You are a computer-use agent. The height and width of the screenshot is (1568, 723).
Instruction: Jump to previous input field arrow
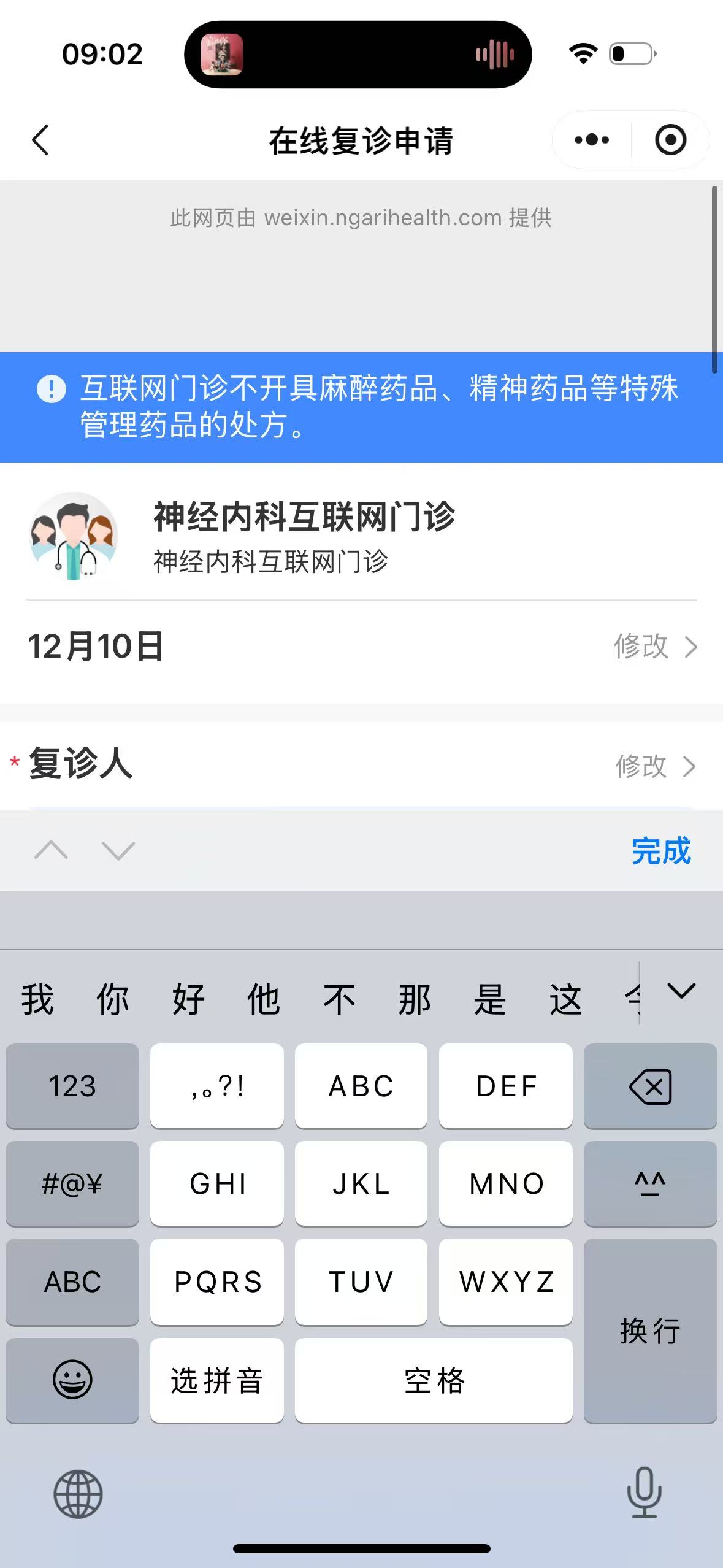point(52,851)
